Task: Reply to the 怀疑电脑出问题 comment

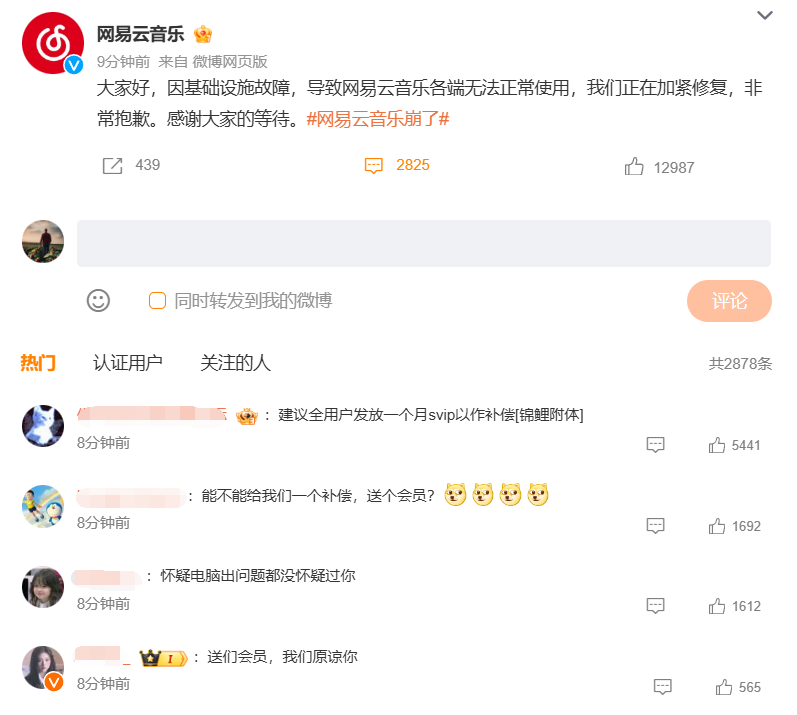Action: (x=655, y=606)
